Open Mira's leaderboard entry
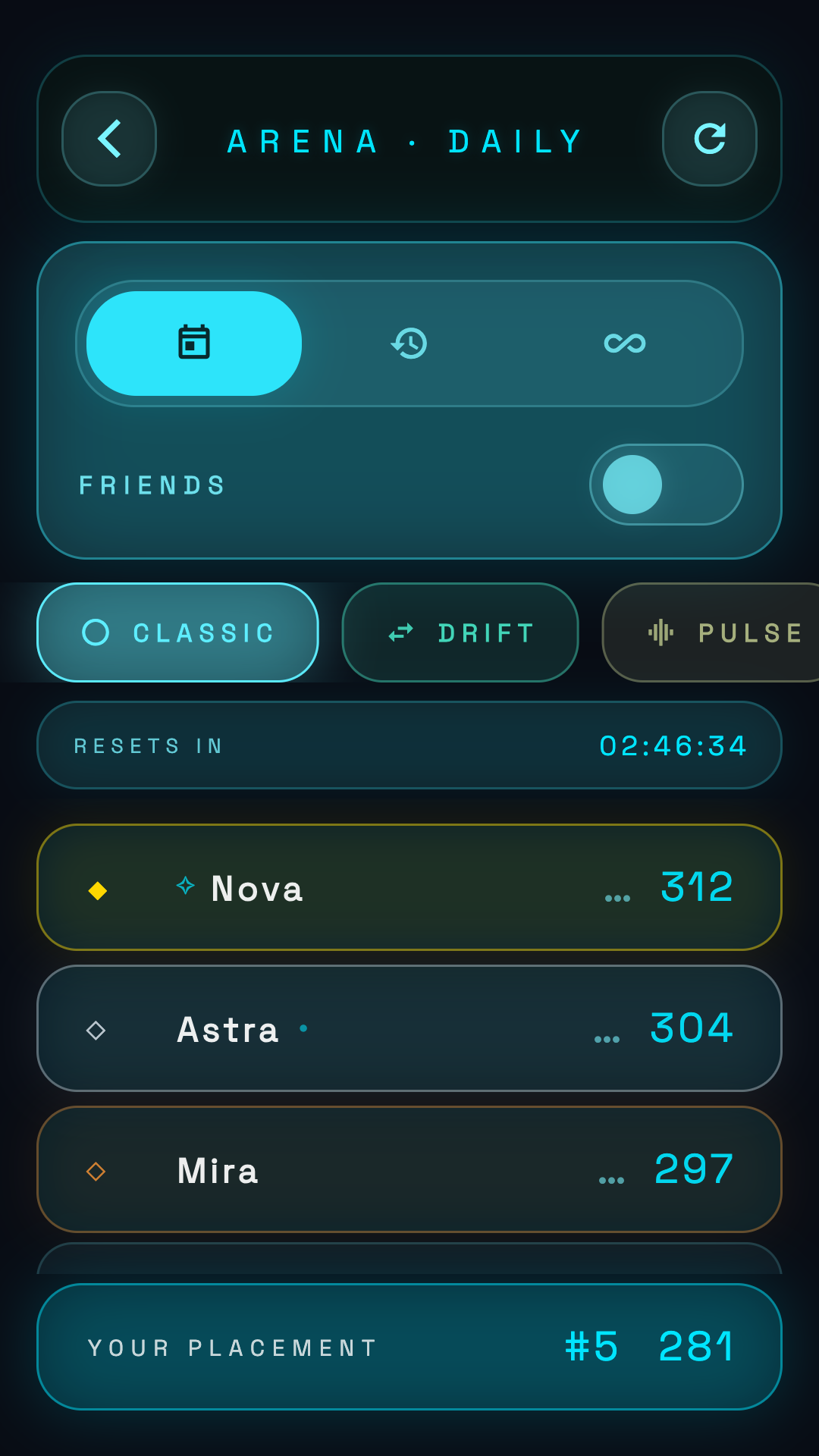The image size is (819, 1456). point(409,1169)
